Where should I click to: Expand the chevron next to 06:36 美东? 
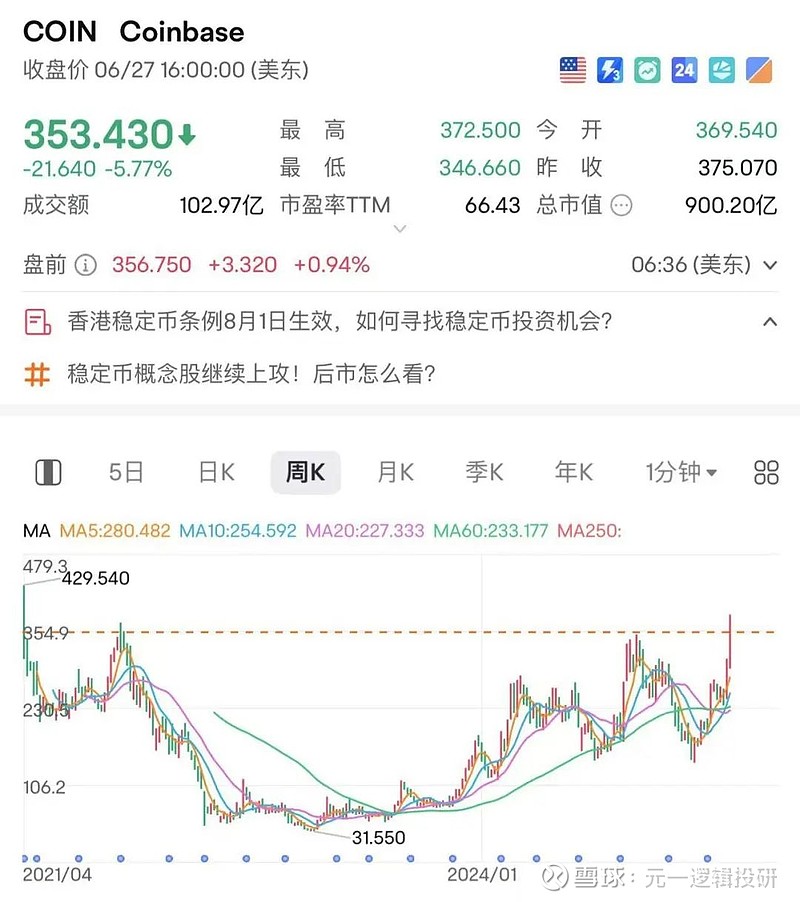770,265
